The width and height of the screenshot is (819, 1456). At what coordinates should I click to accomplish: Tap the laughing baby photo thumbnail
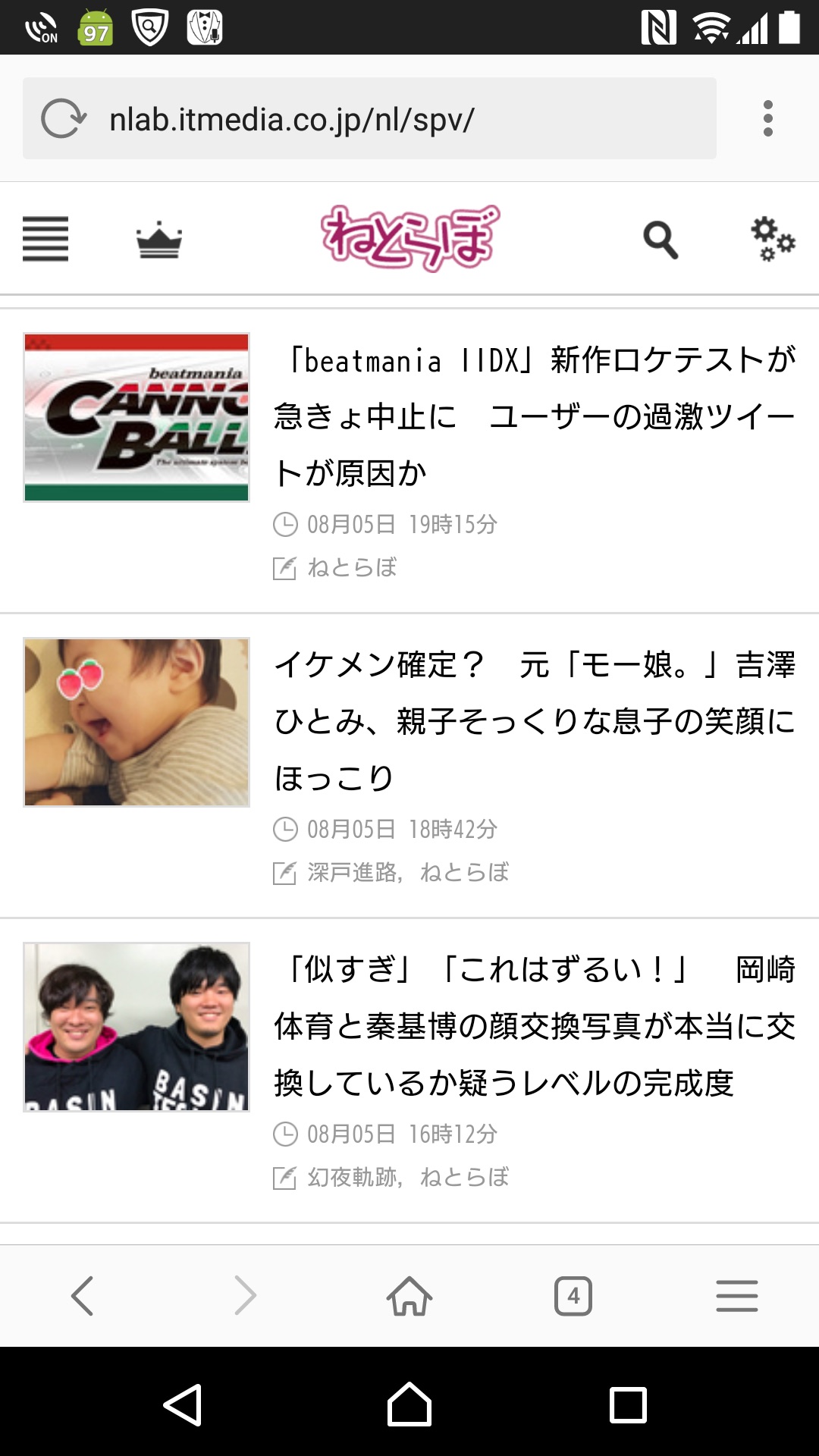click(136, 722)
